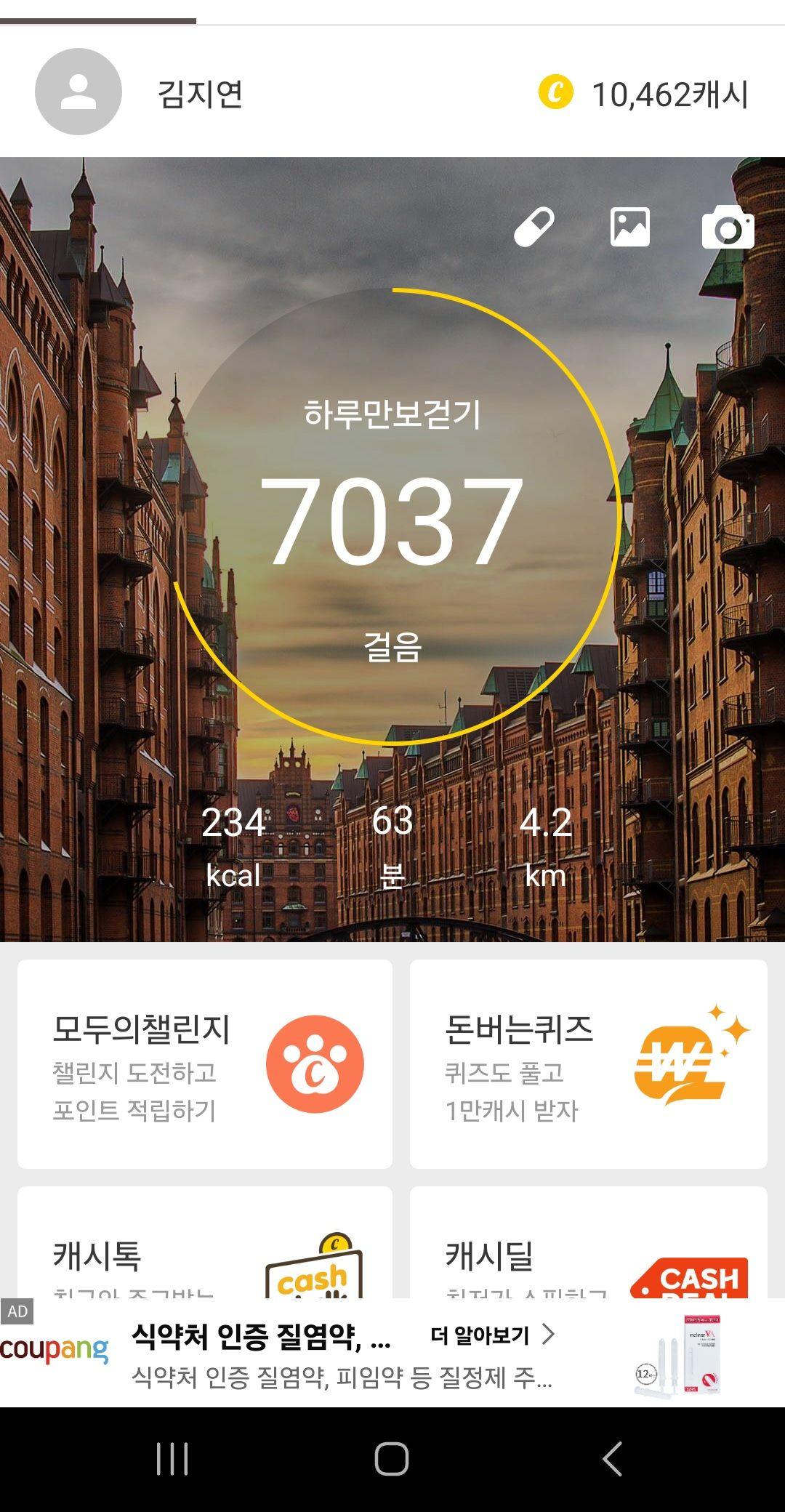The image size is (785, 1512).
Task: Tap 더 알아보기 on the Coupang ad
Action: tap(492, 1335)
